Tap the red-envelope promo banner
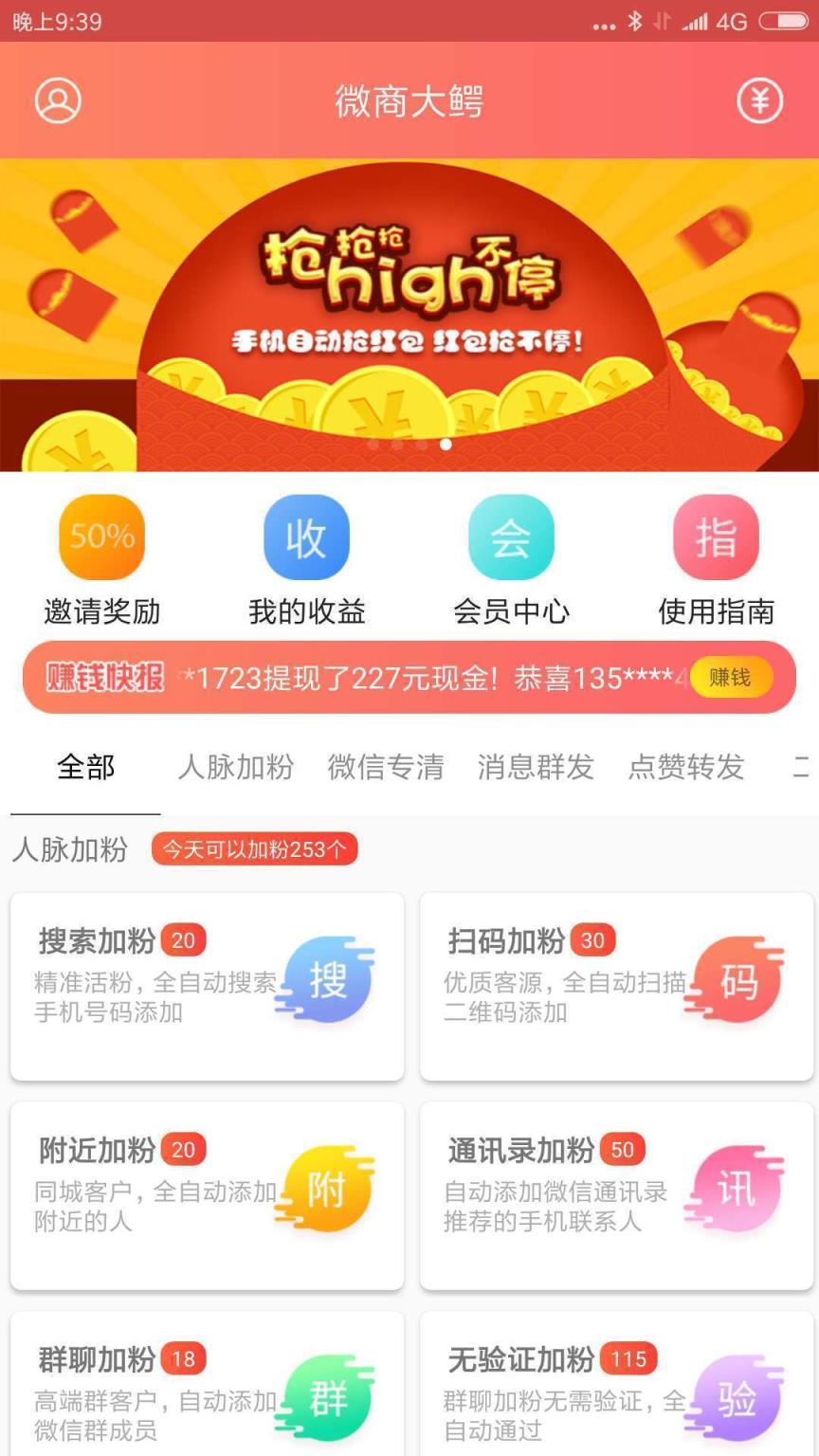The height and width of the screenshot is (1456, 819). [409, 313]
